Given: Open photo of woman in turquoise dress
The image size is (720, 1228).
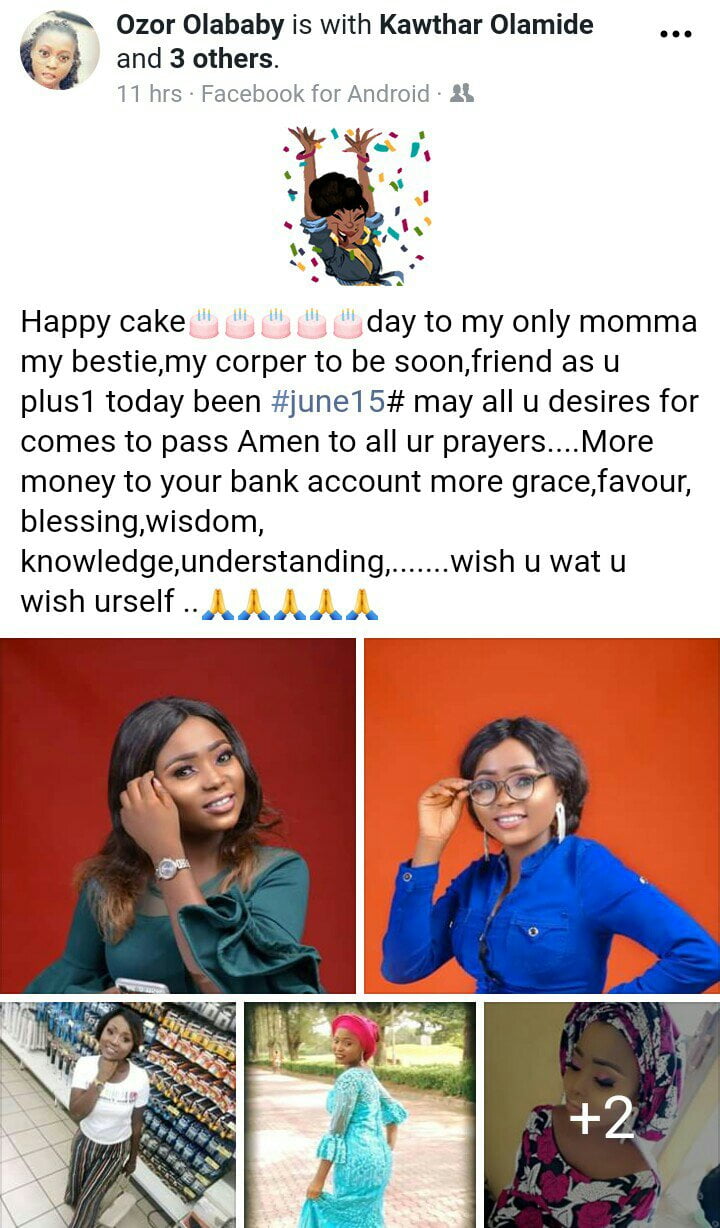Looking at the screenshot, I should pyautogui.click(x=360, y=1115).
